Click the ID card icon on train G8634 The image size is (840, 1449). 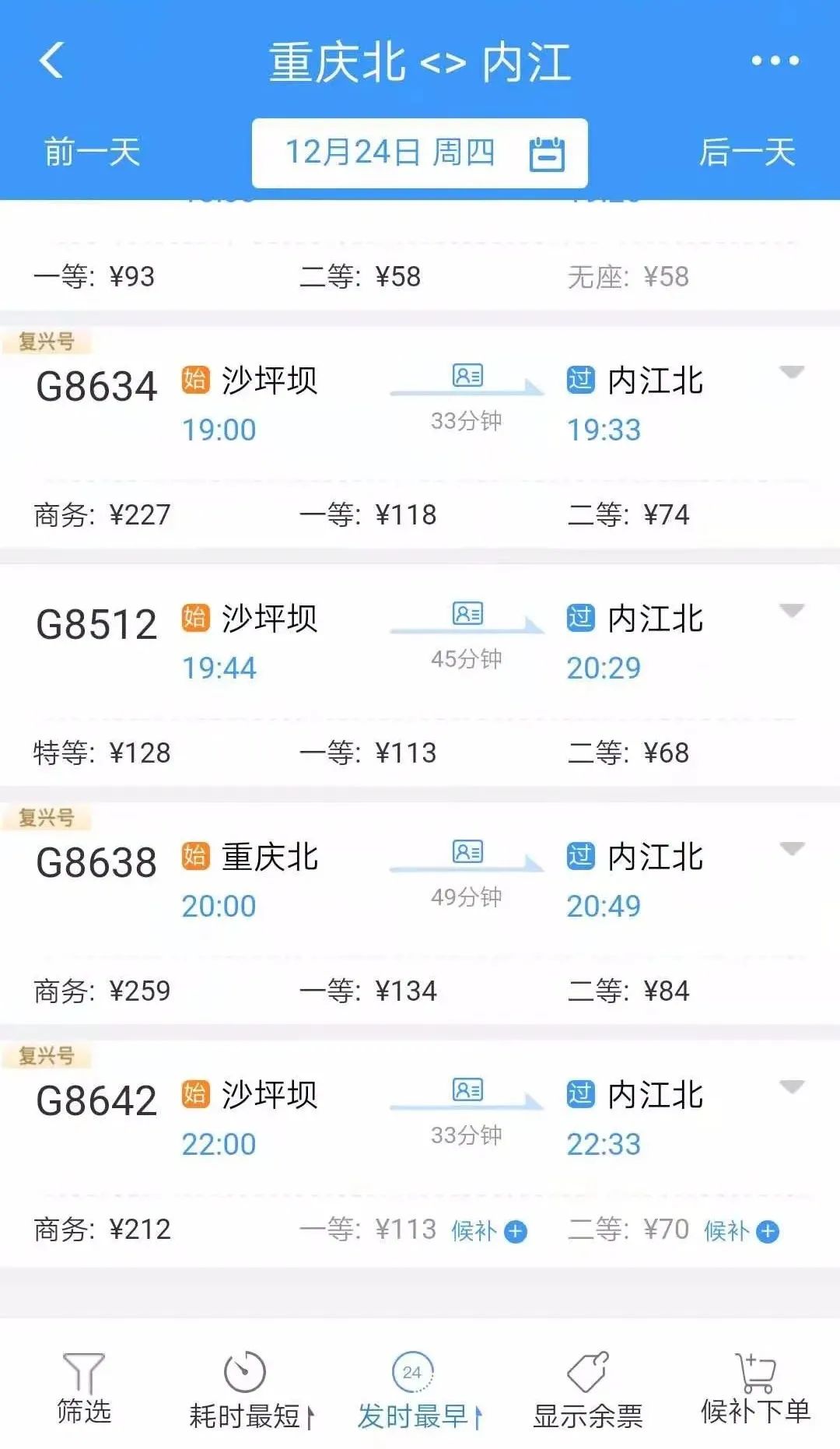click(467, 376)
